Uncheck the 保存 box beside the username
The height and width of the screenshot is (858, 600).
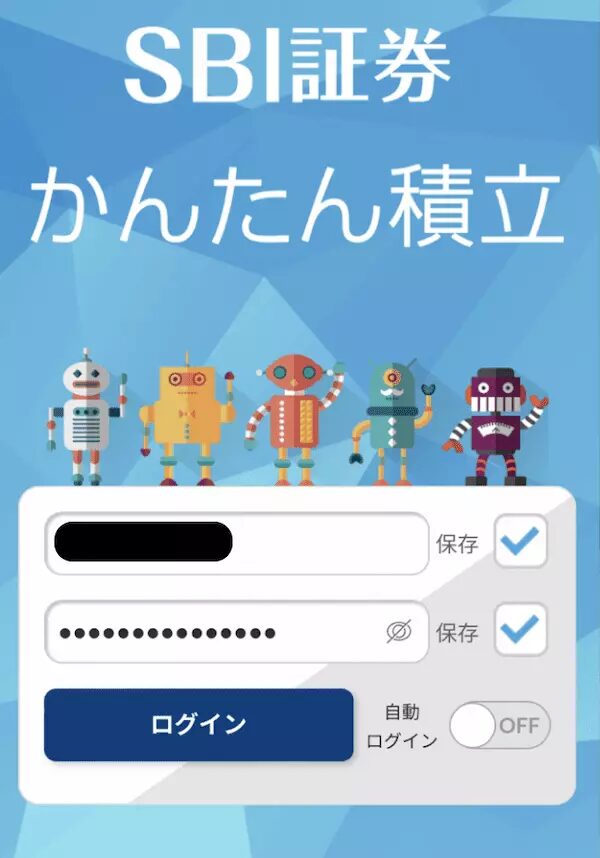tap(520, 542)
